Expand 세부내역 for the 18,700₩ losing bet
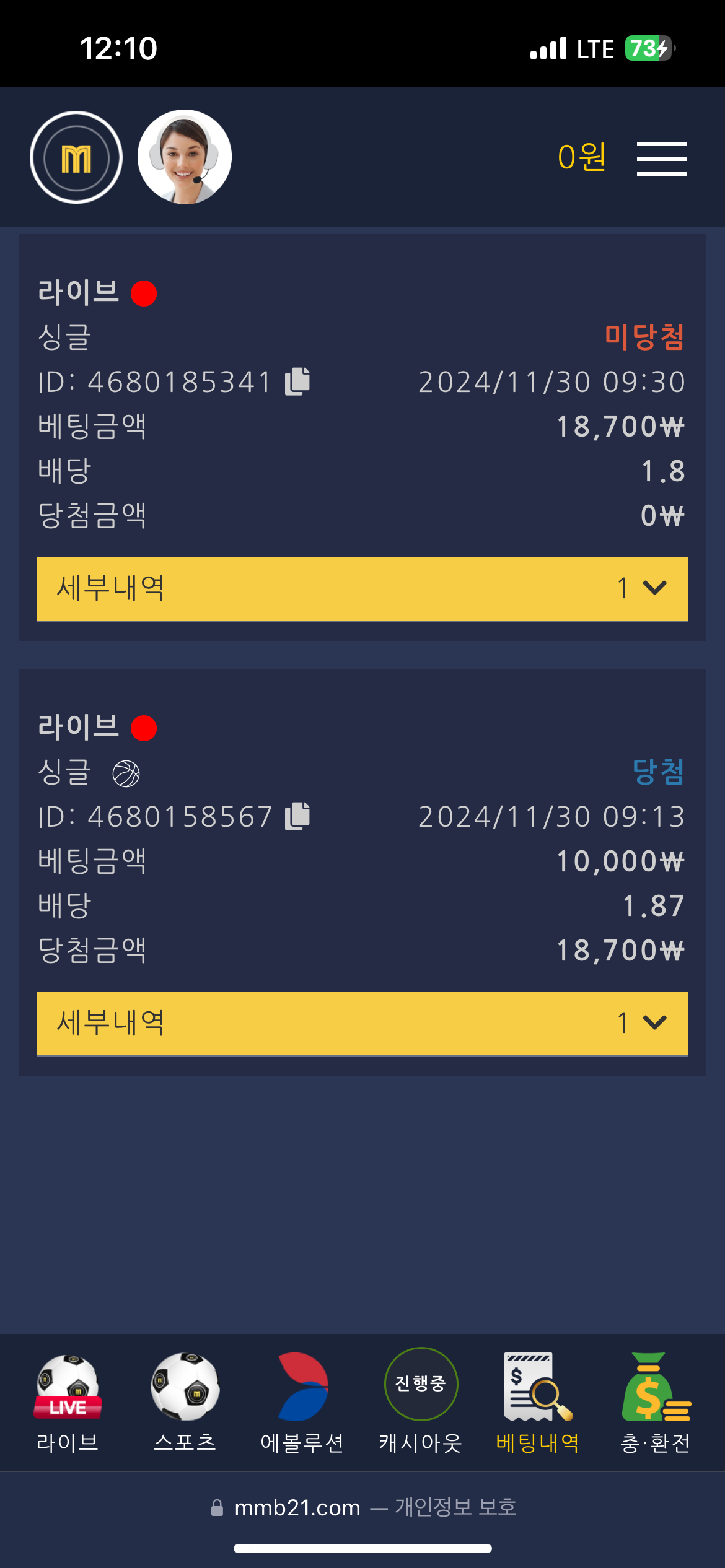Image resolution: width=725 pixels, height=1568 pixels. 362,588
